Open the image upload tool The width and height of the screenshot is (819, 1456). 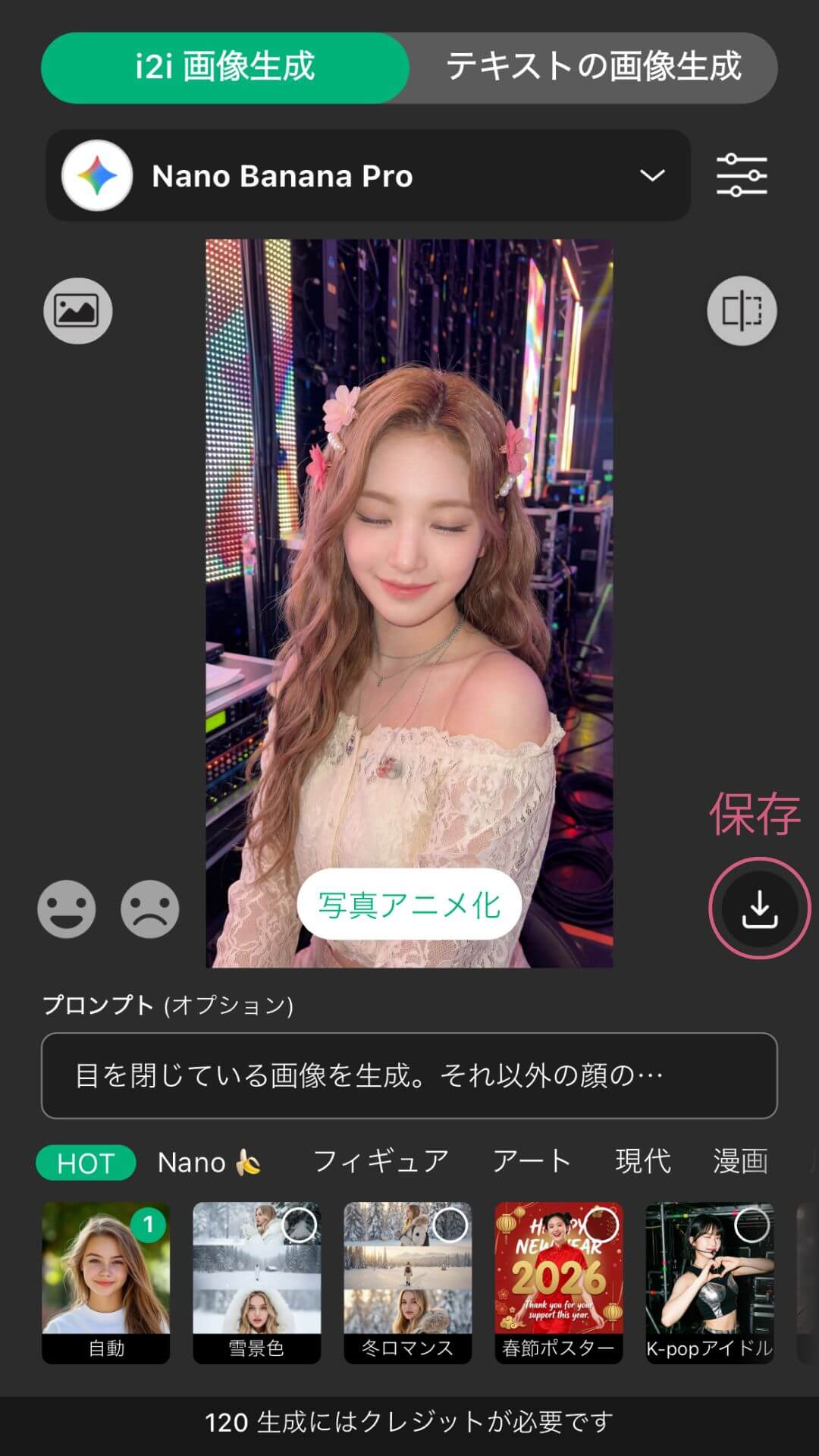(78, 310)
